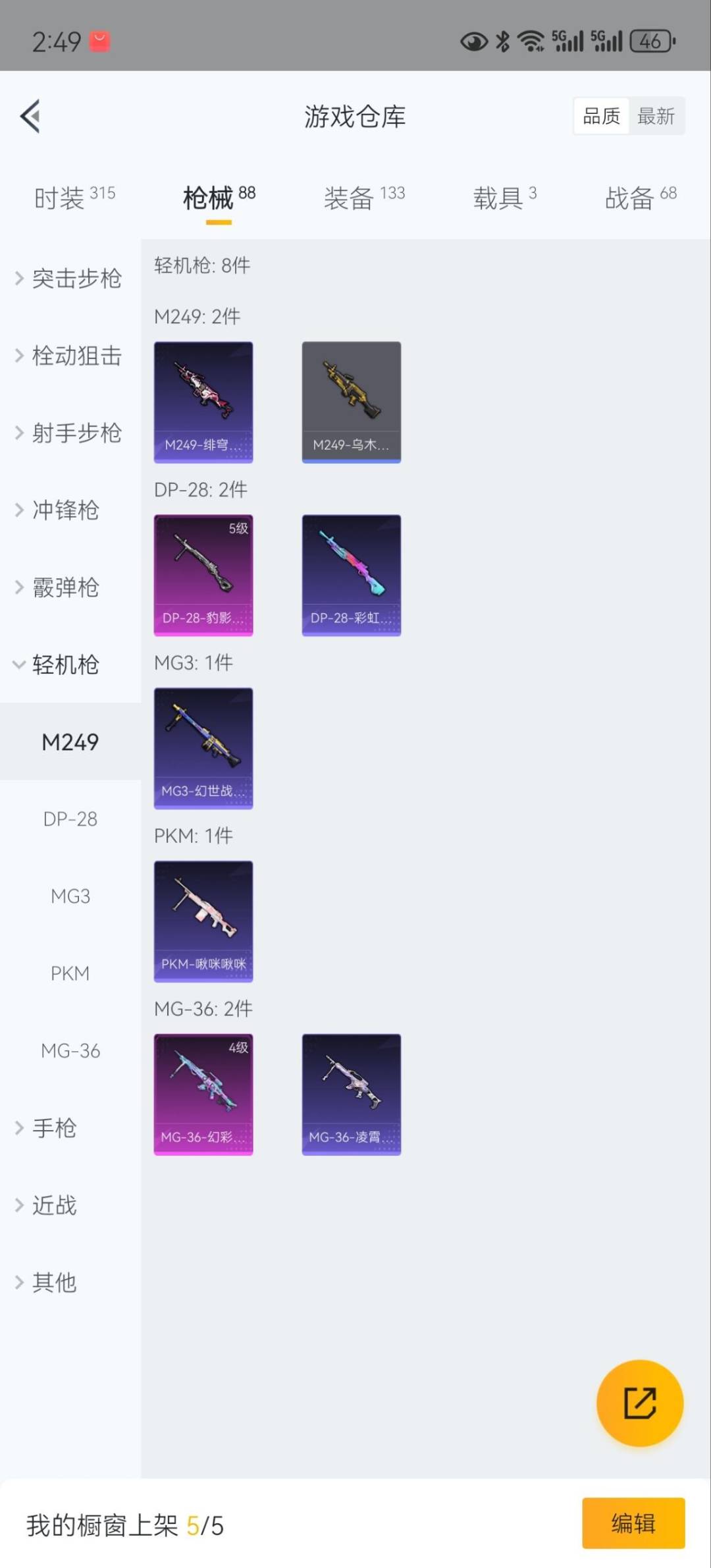
Task: View the DP-28-彩虹 skin card
Action: [x=351, y=575]
